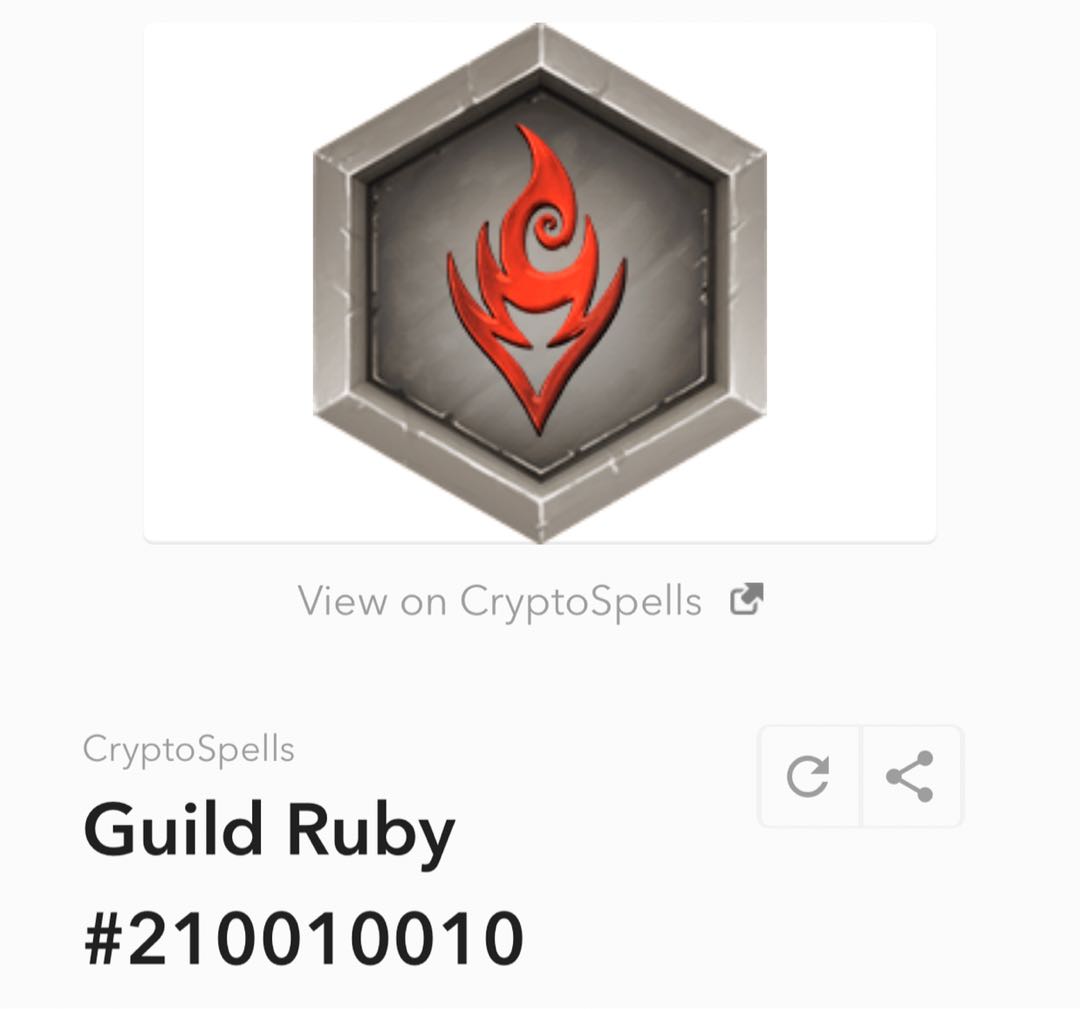This screenshot has height=1009, width=1080.
Task: Refresh the Guild Ruby item metadata
Action: click(x=808, y=777)
